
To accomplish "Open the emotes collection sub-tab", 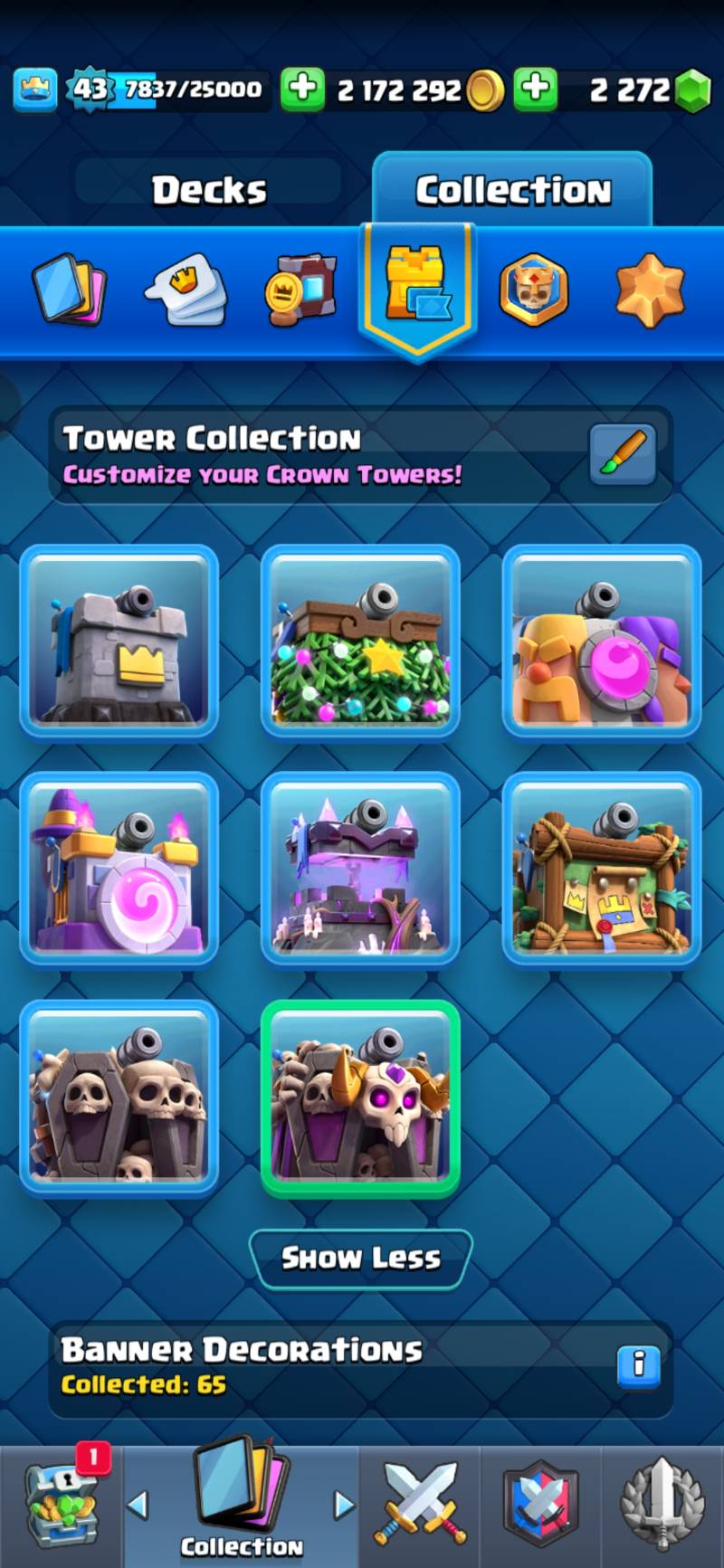I will pos(186,290).
